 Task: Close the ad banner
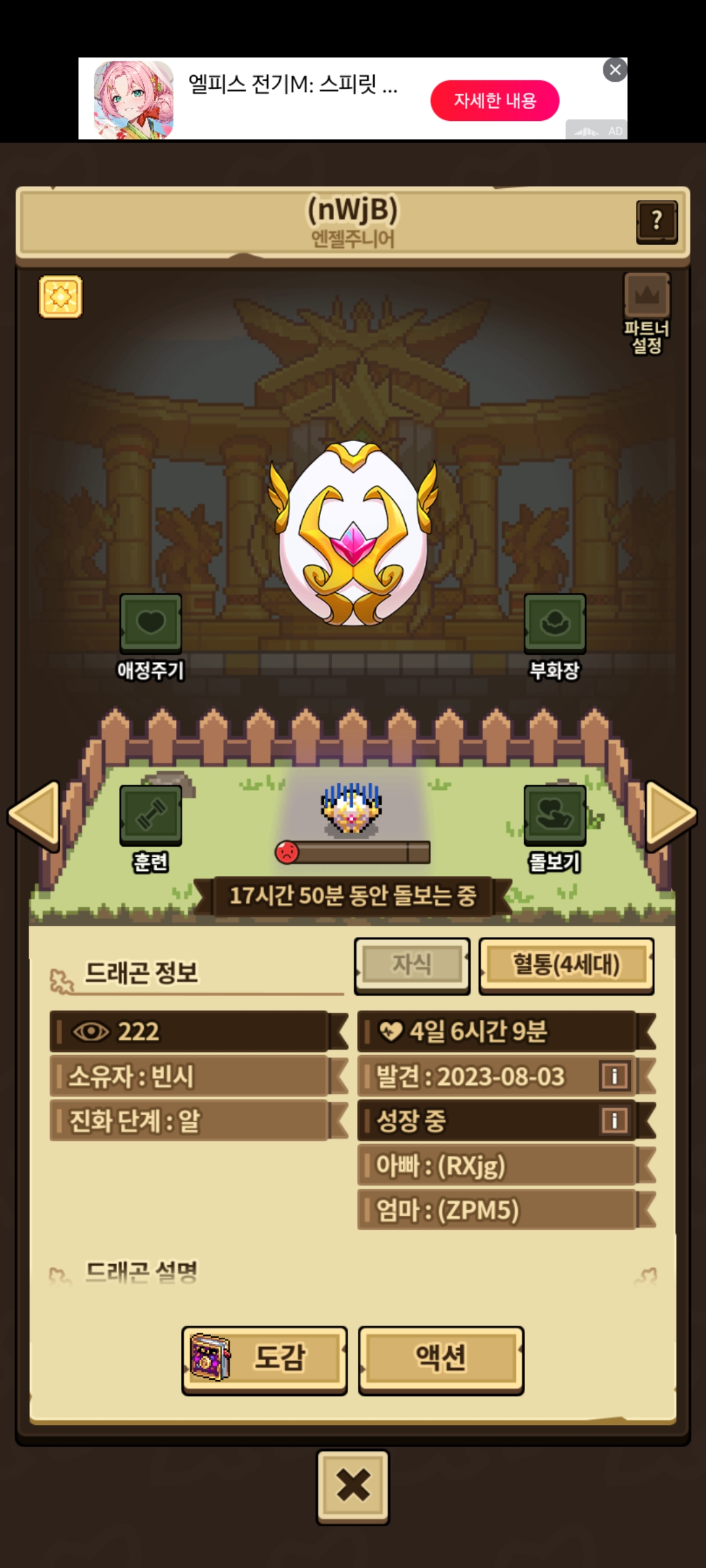(x=614, y=70)
